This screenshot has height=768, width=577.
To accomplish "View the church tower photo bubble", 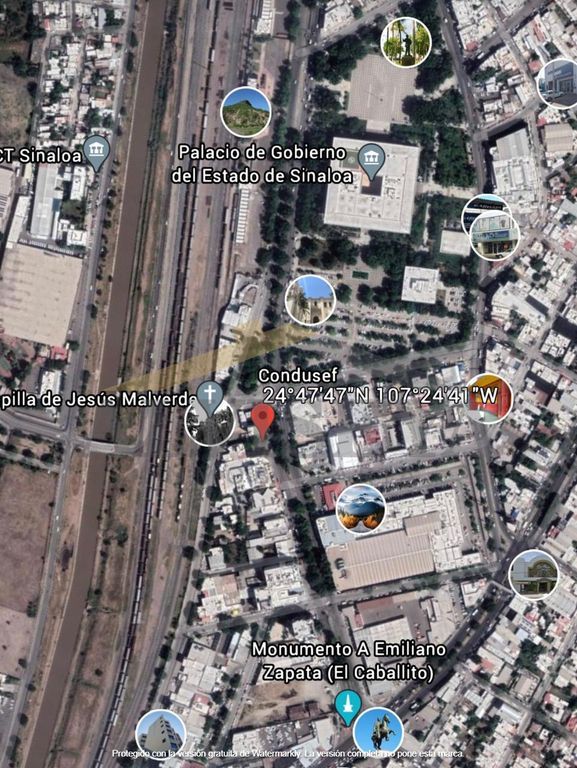I will (310, 300).
